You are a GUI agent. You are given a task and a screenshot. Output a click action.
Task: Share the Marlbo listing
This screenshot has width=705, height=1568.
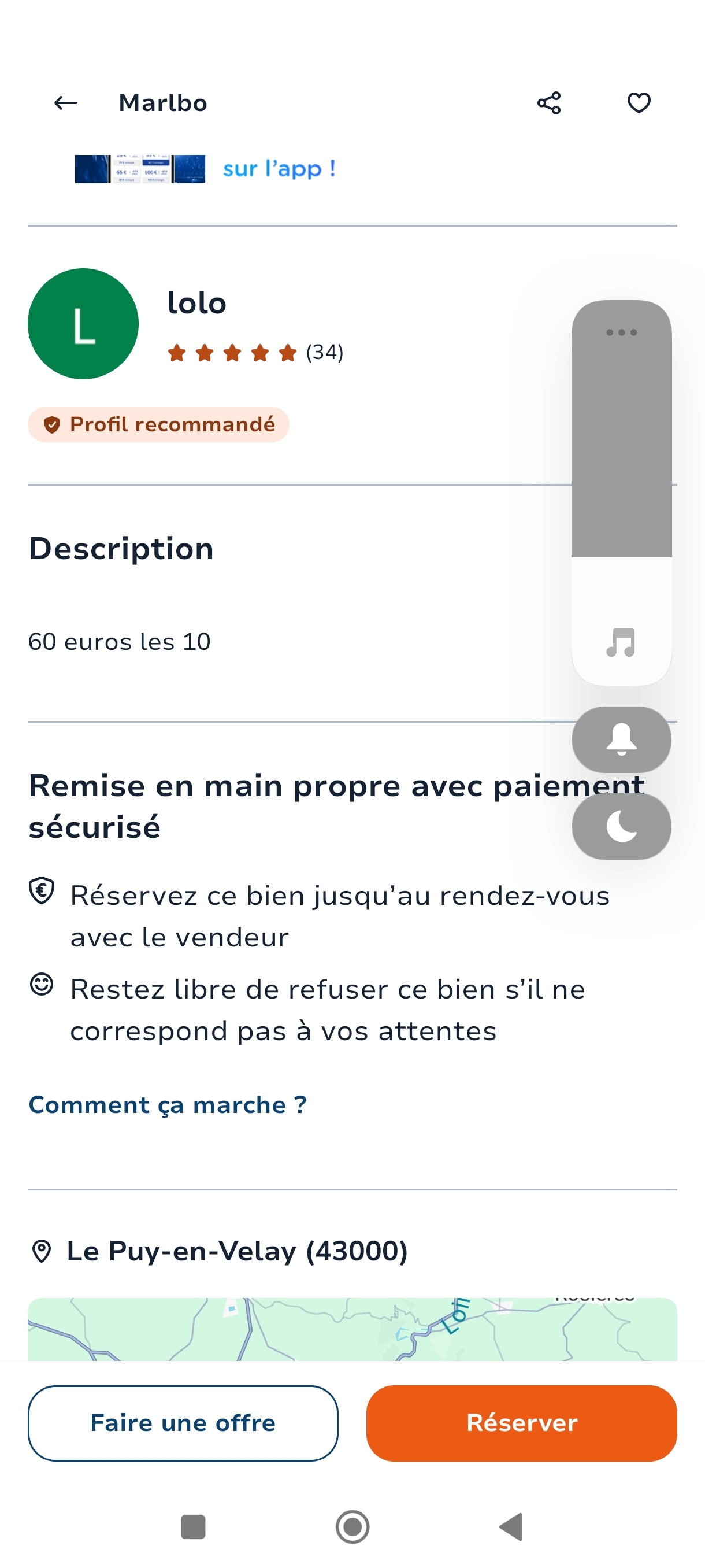pyautogui.click(x=548, y=103)
